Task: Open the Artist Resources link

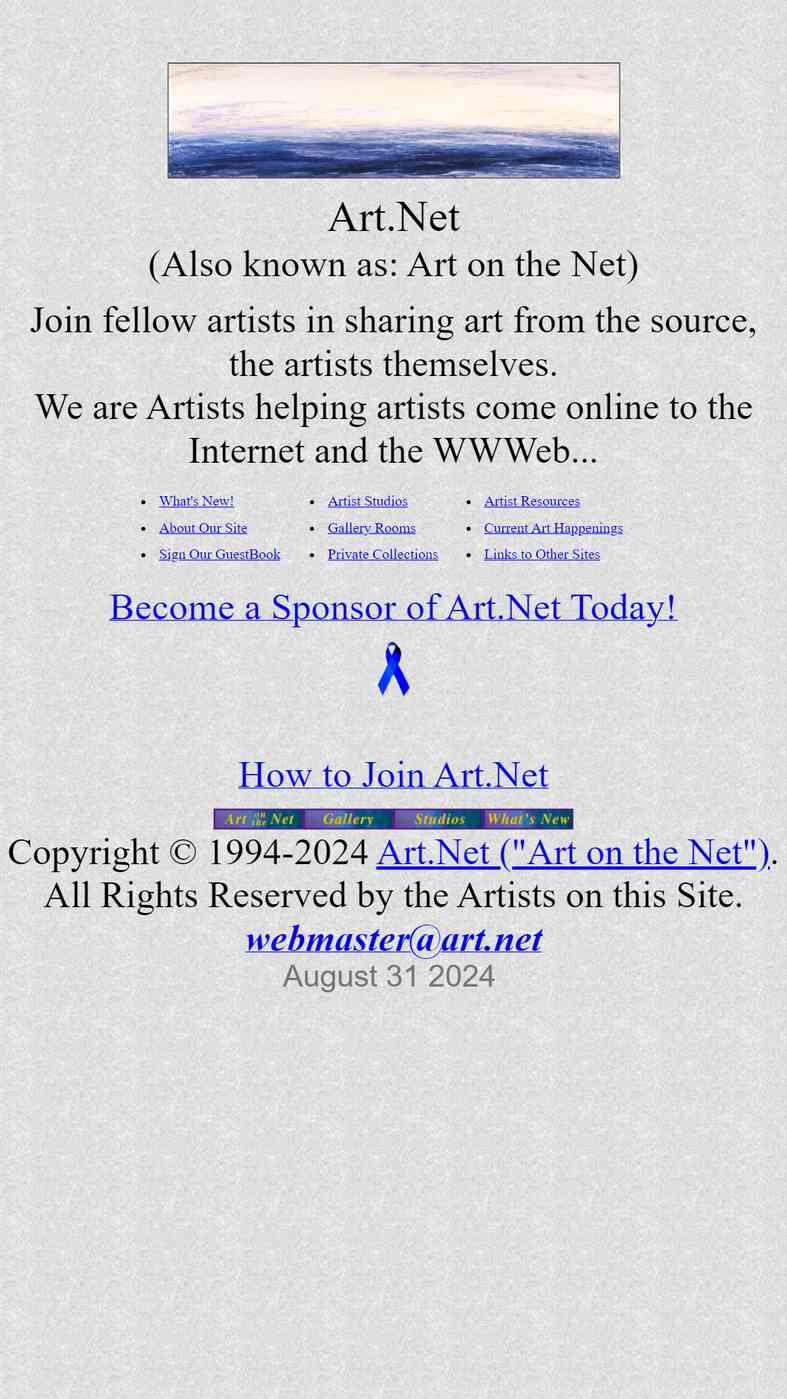Action: (531, 501)
